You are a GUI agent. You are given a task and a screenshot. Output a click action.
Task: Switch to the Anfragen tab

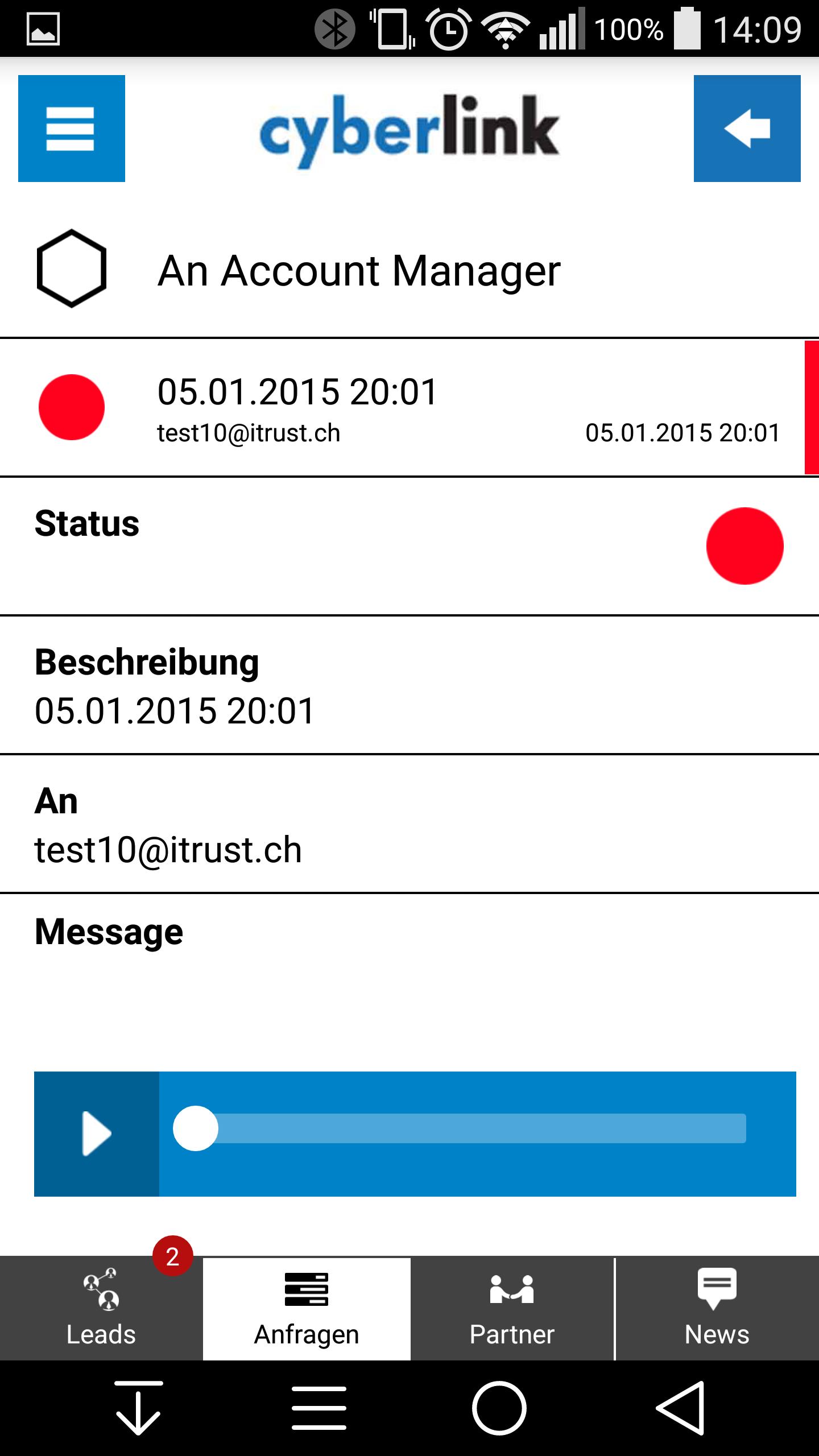307,1309
